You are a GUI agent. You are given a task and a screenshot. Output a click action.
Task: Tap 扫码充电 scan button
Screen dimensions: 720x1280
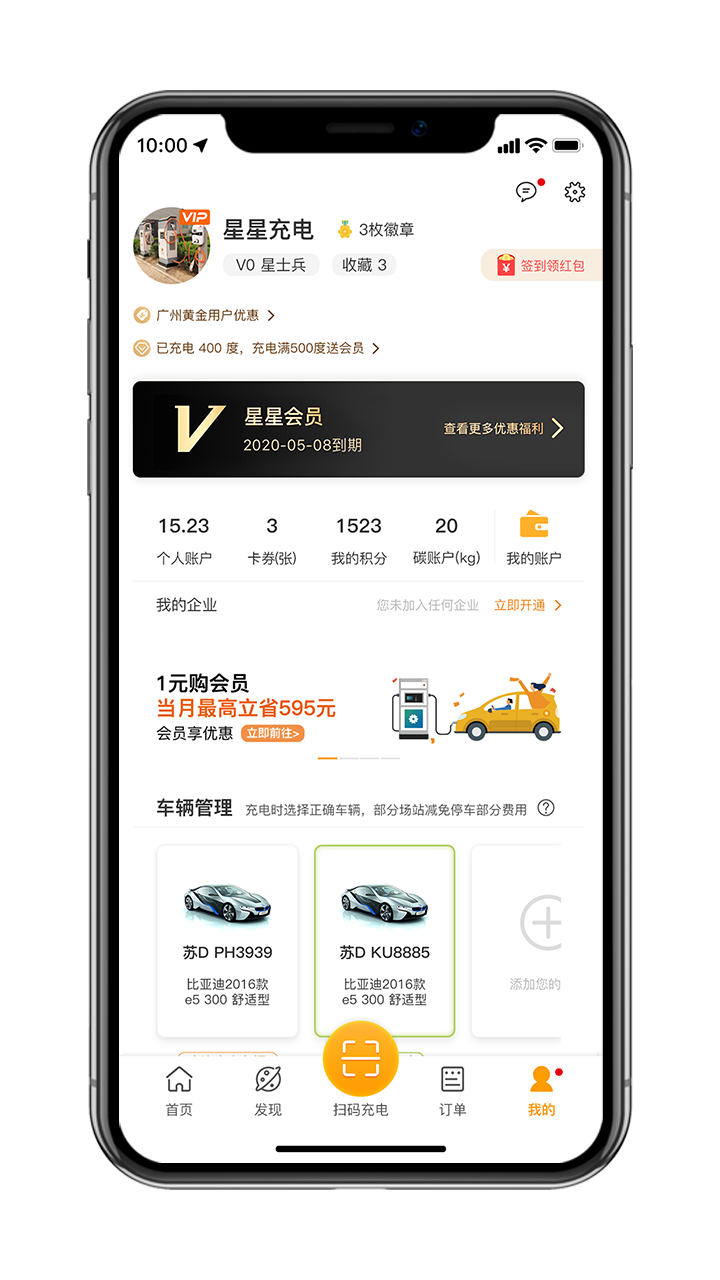(x=361, y=1062)
